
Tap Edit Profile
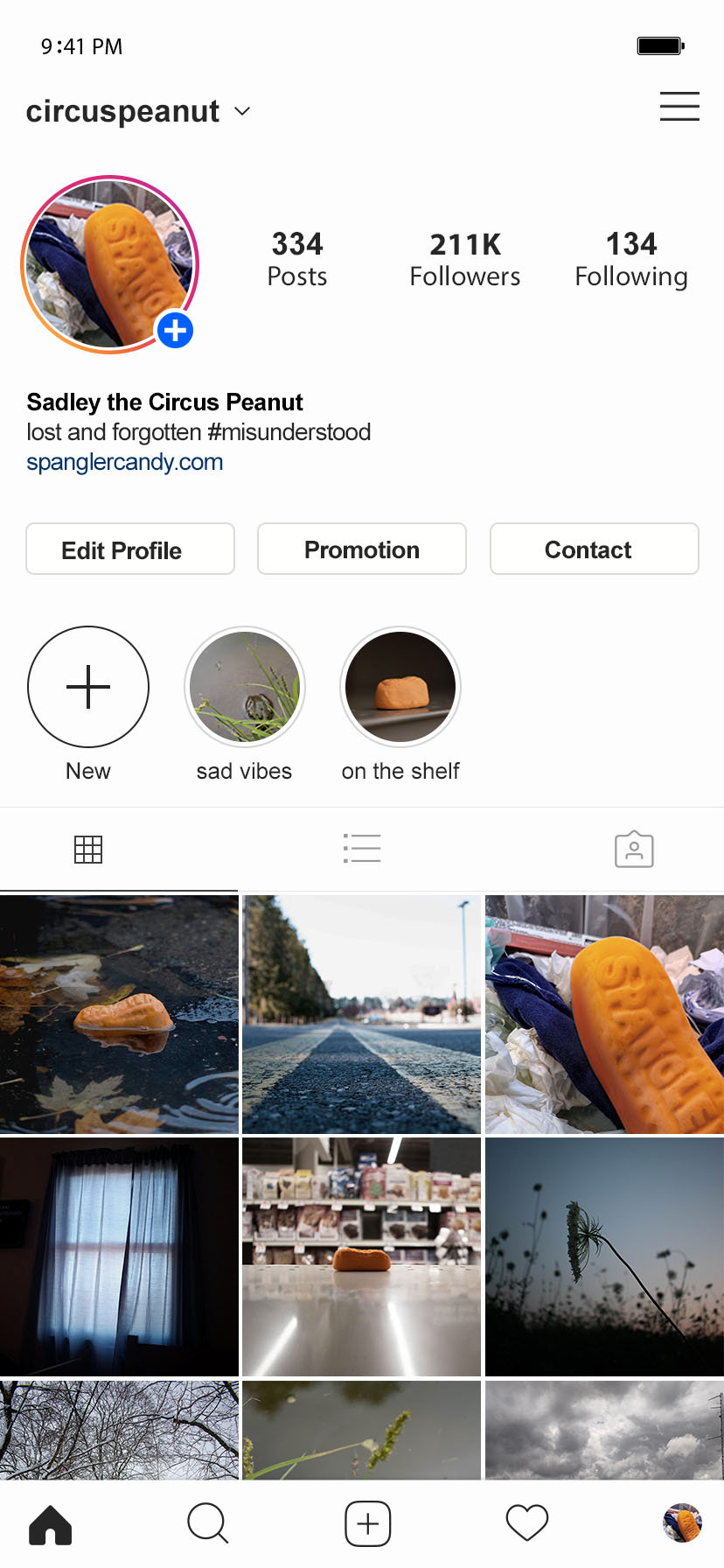(130, 549)
